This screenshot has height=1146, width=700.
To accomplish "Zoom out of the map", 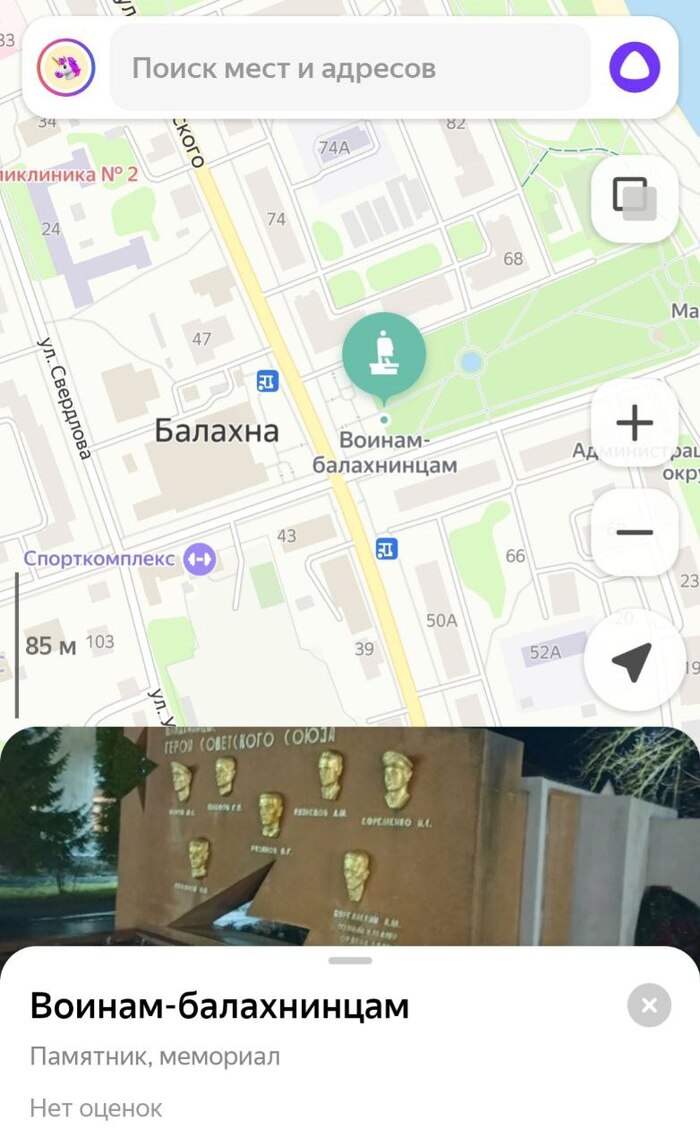I will click(x=634, y=532).
